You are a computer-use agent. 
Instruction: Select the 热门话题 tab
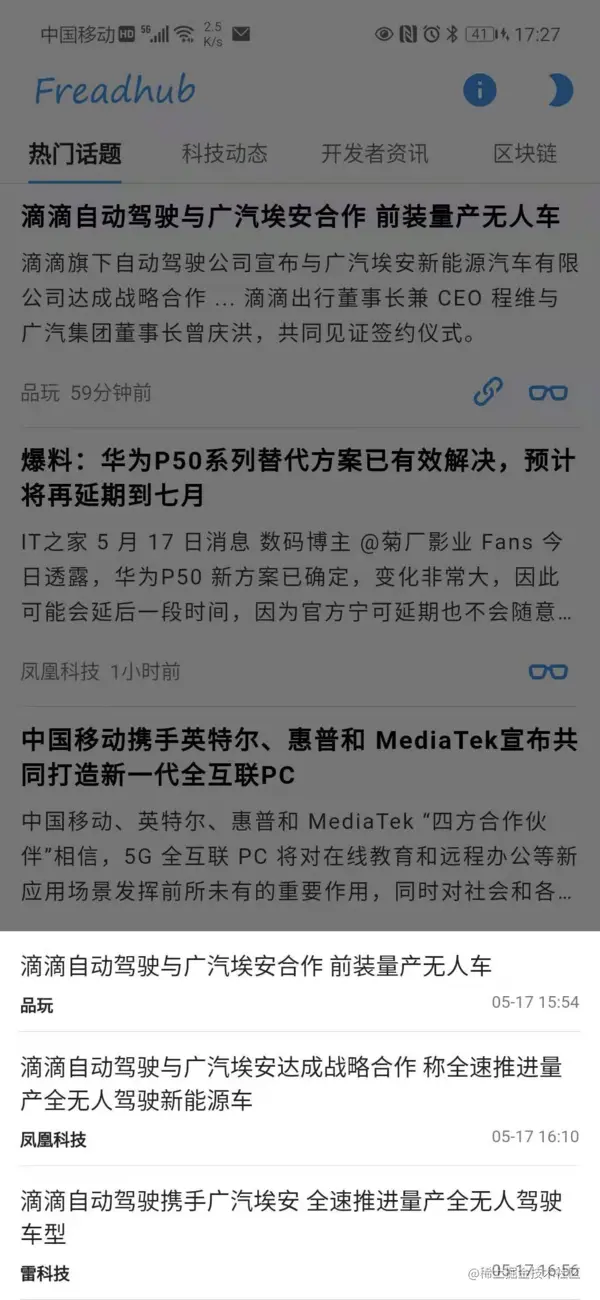pyautogui.click(x=75, y=154)
